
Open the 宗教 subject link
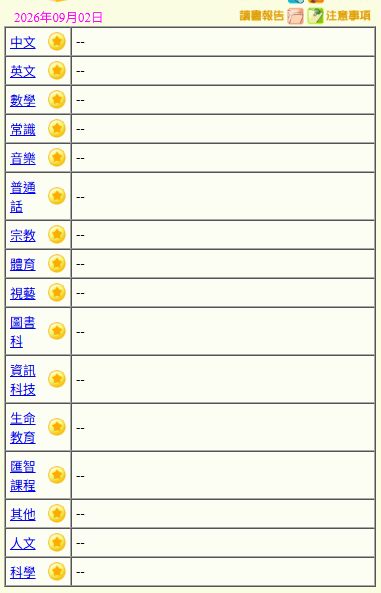click(x=23, y=235)
